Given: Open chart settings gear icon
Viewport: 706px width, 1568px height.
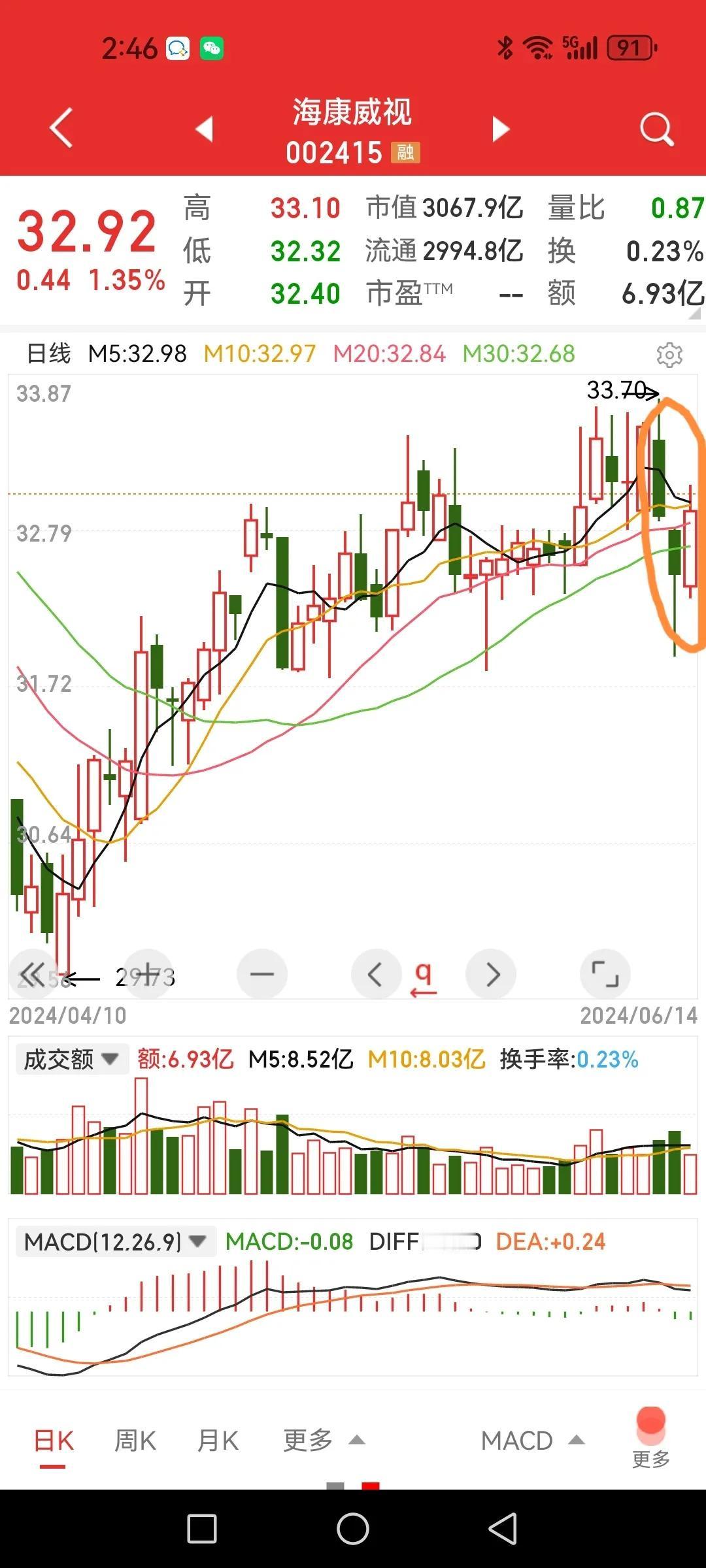Looking at the screenshot, I should click(669, 355).
